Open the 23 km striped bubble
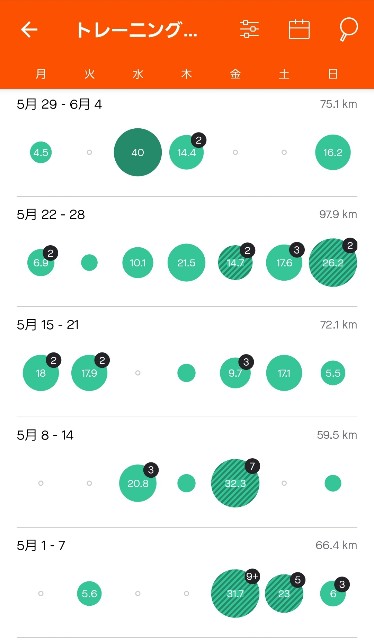Screen dimensions: 374x640 coord(284,593)
